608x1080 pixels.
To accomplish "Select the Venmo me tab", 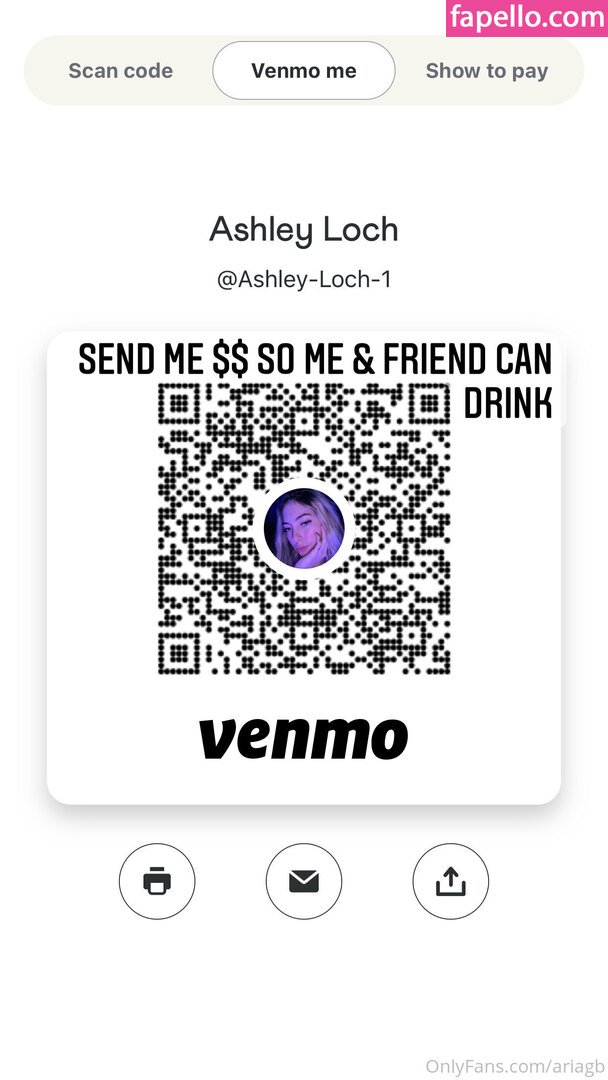I will point(304,71).
